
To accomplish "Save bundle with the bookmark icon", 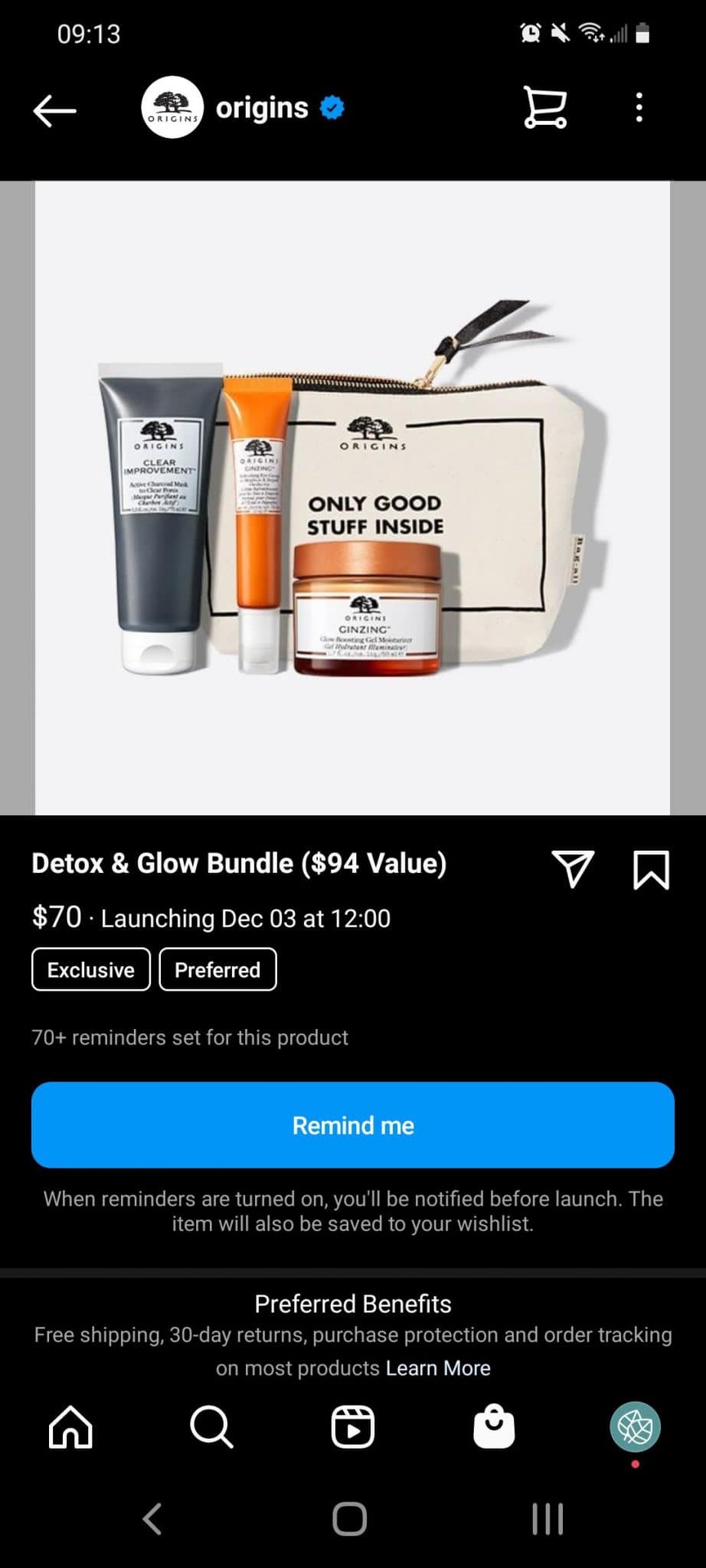I will tap(651, 870).
